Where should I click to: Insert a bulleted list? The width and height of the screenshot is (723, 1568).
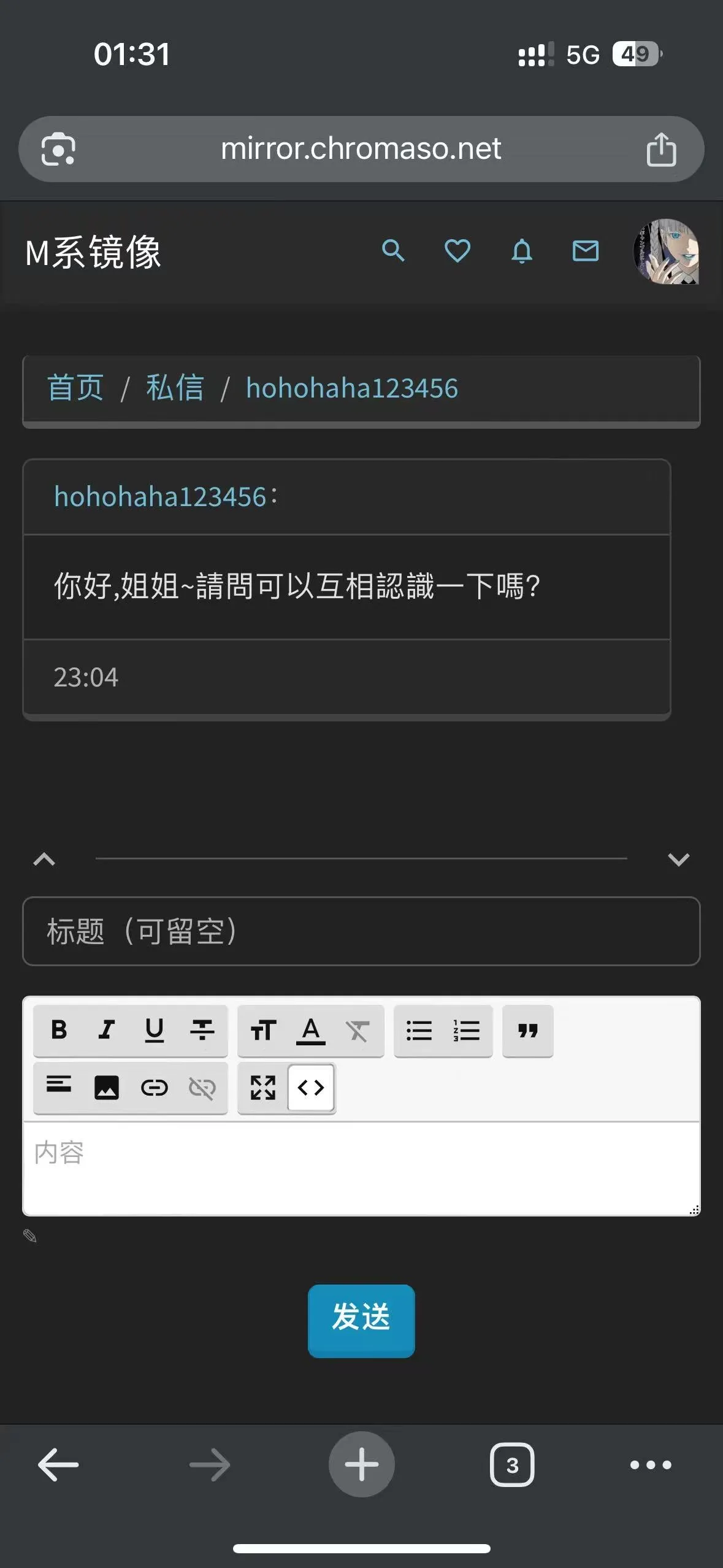coord(419,1030)
